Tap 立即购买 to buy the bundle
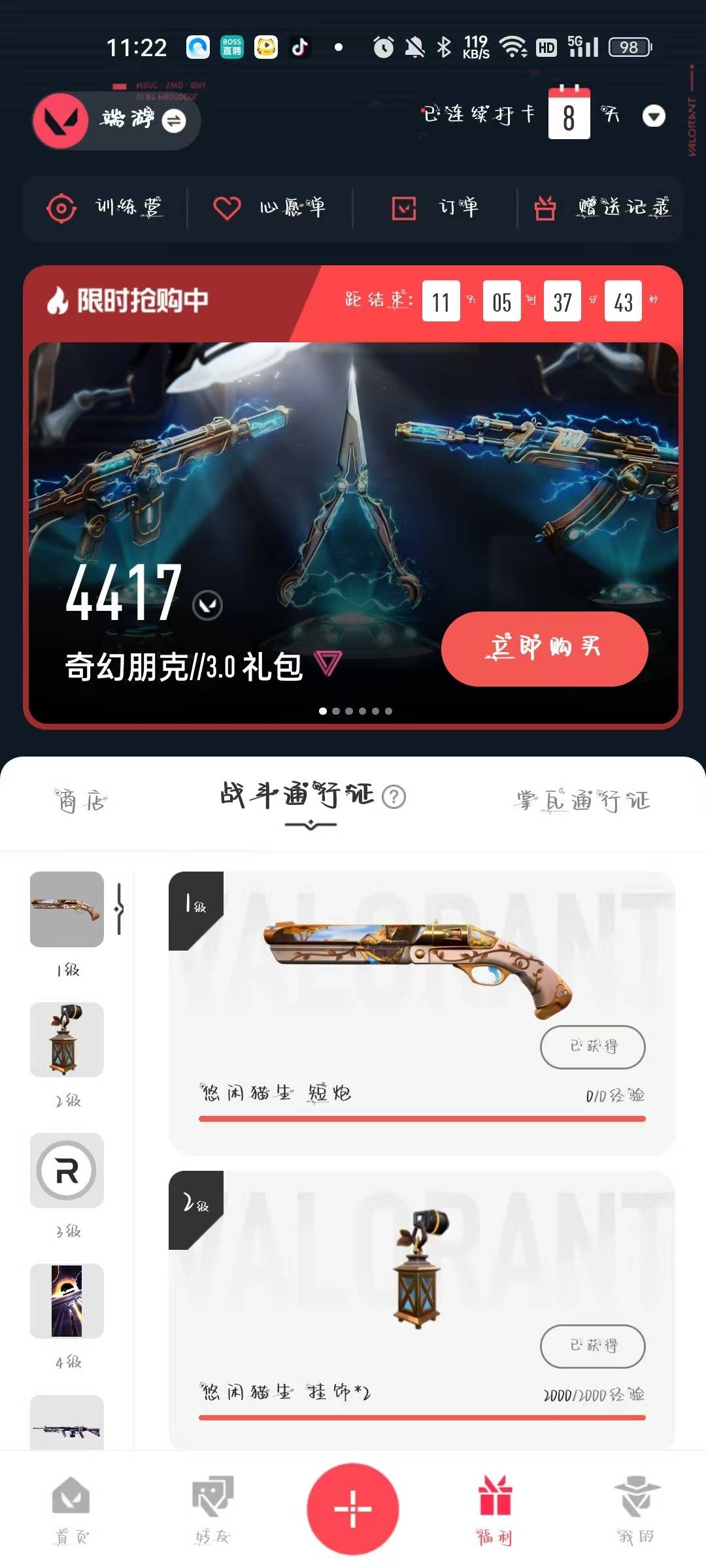The height and width of the screenshot is (1568, 706). (x=544, y=648)
